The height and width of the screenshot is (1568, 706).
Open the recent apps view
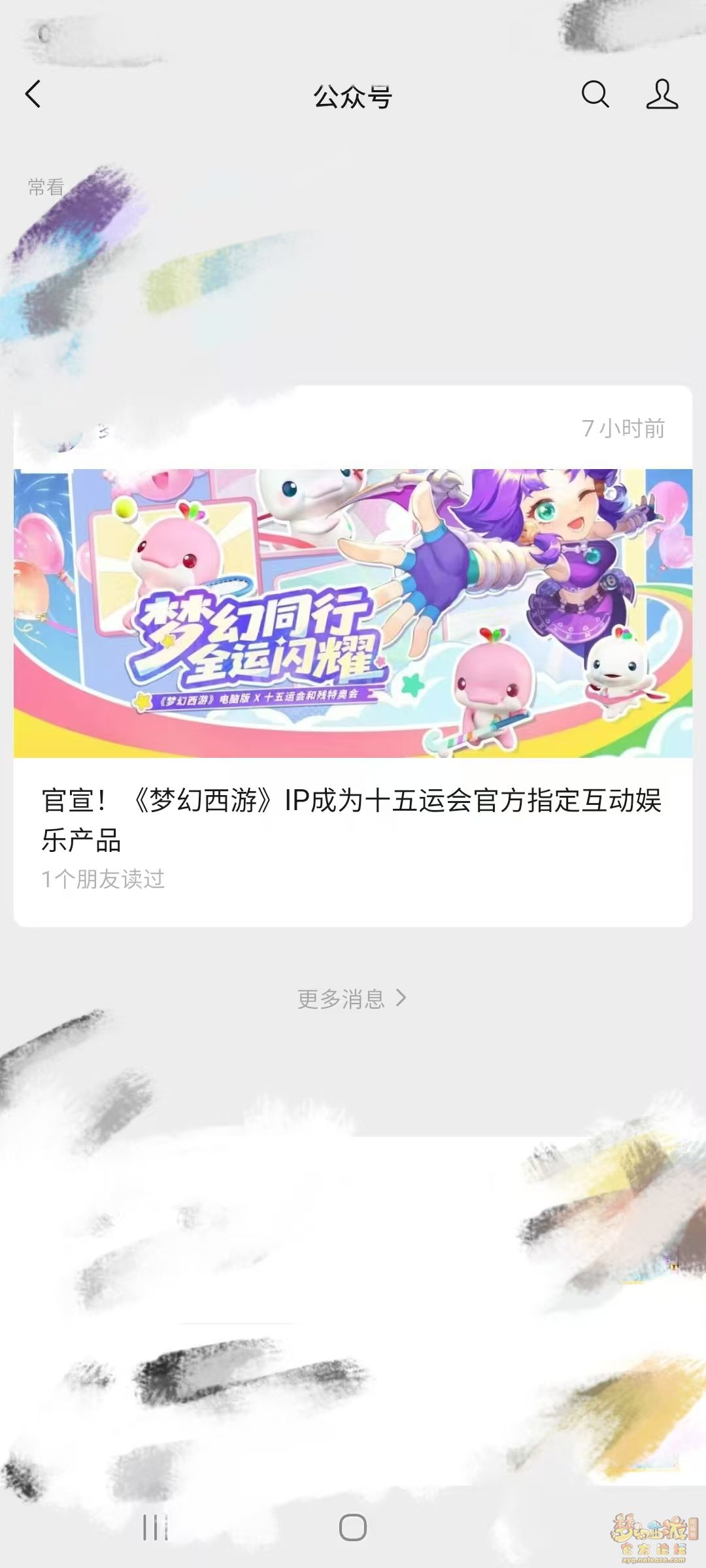tap(156, 1527)
